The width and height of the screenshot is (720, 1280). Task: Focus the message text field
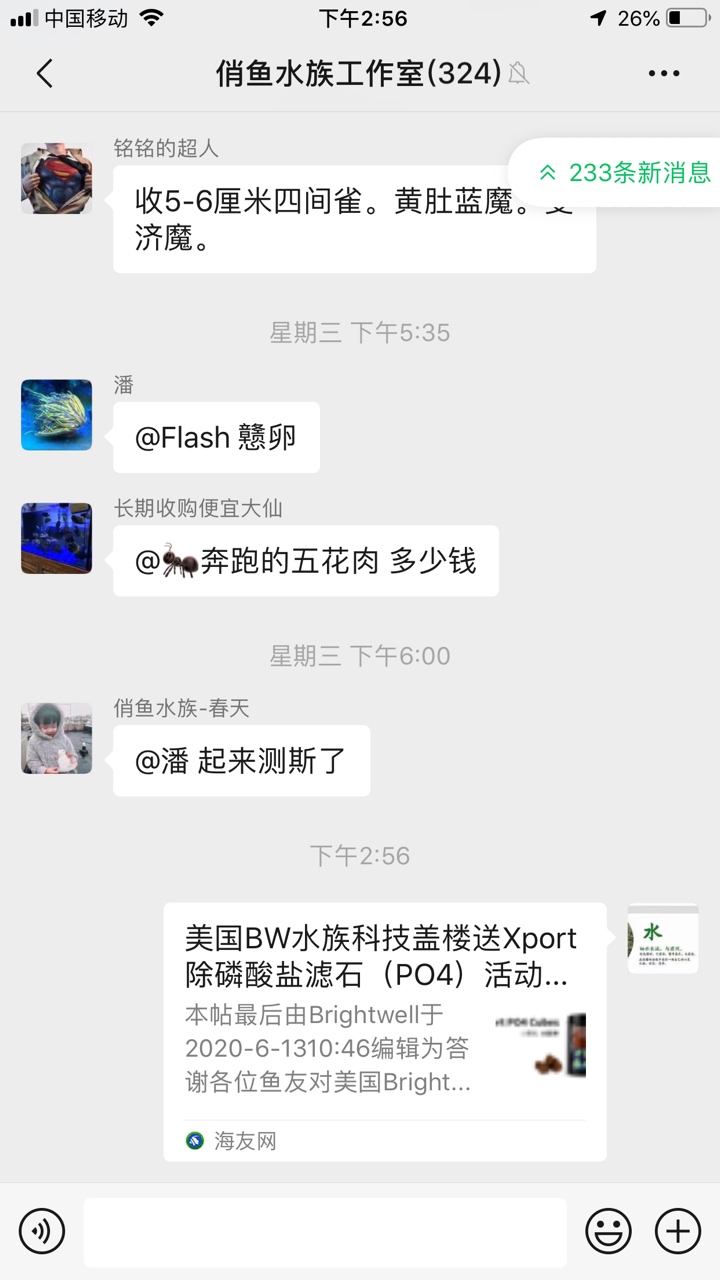325,1232
